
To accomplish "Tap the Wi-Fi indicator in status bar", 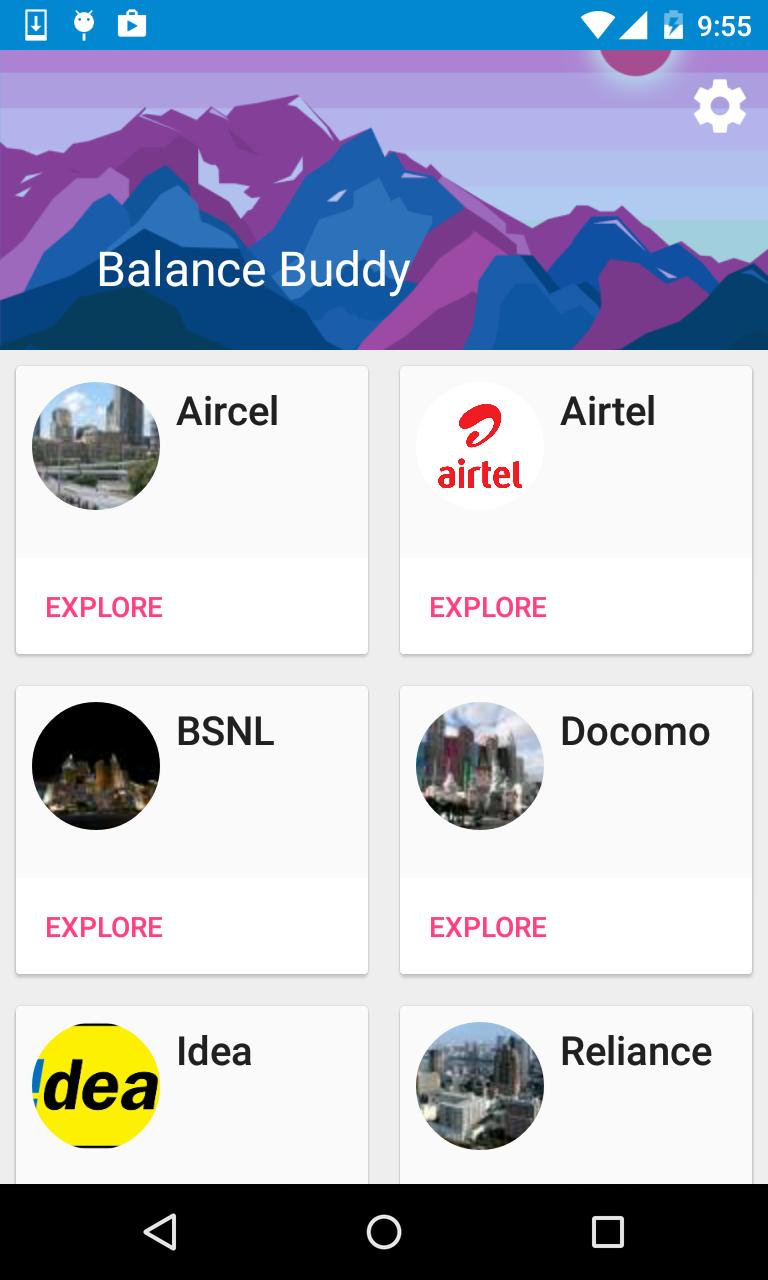I will point(597,25).
